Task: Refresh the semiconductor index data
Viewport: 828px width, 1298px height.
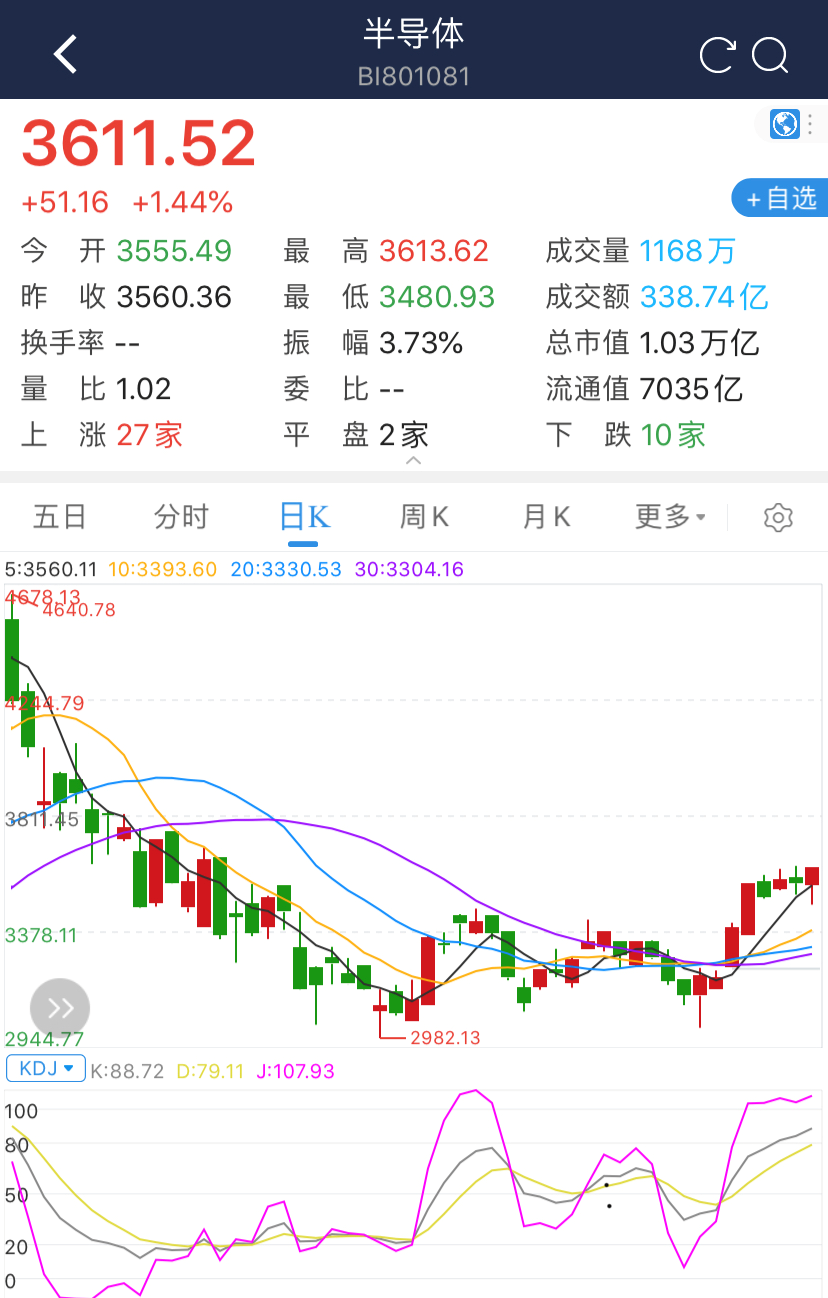Action: click(717, 54)
